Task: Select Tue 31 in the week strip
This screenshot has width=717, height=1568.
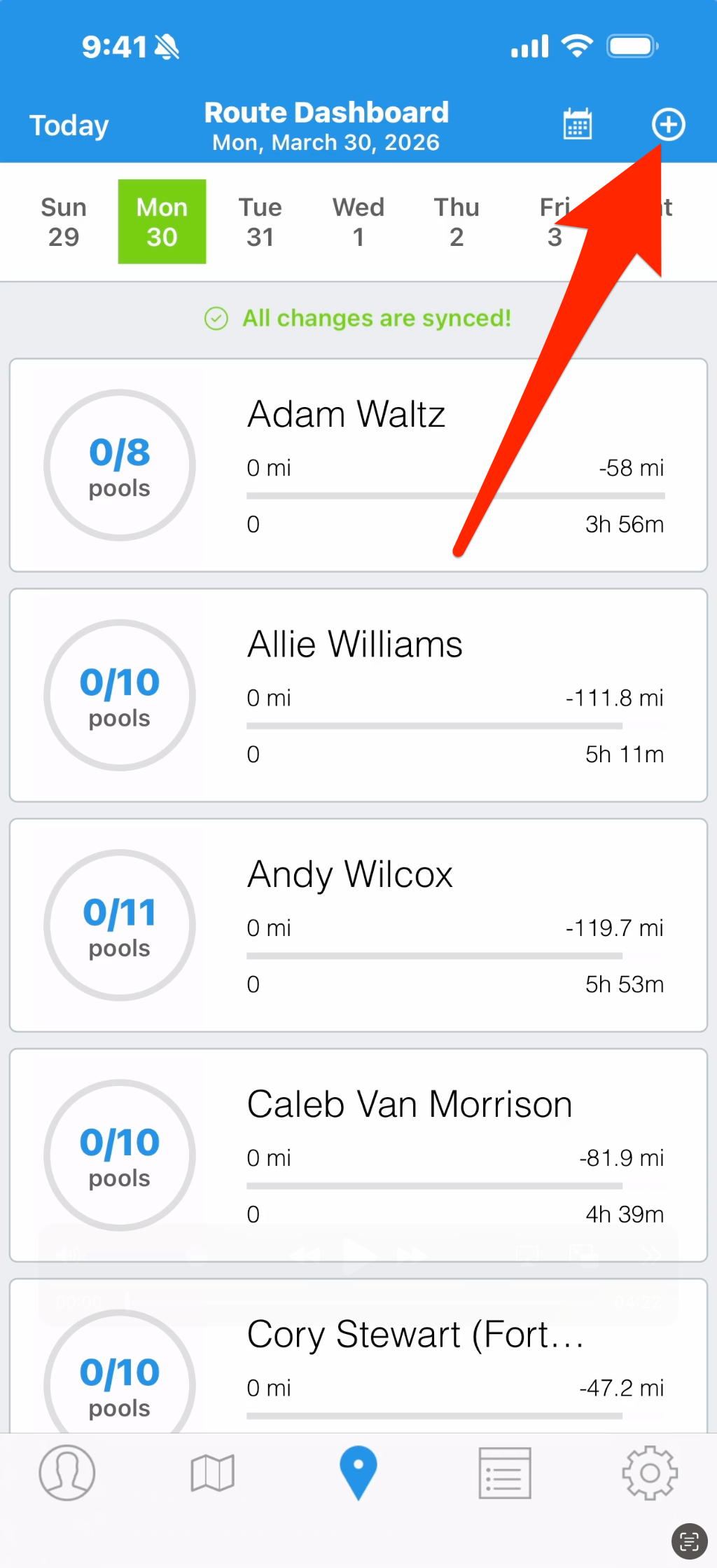Action: tap(260, 222)
